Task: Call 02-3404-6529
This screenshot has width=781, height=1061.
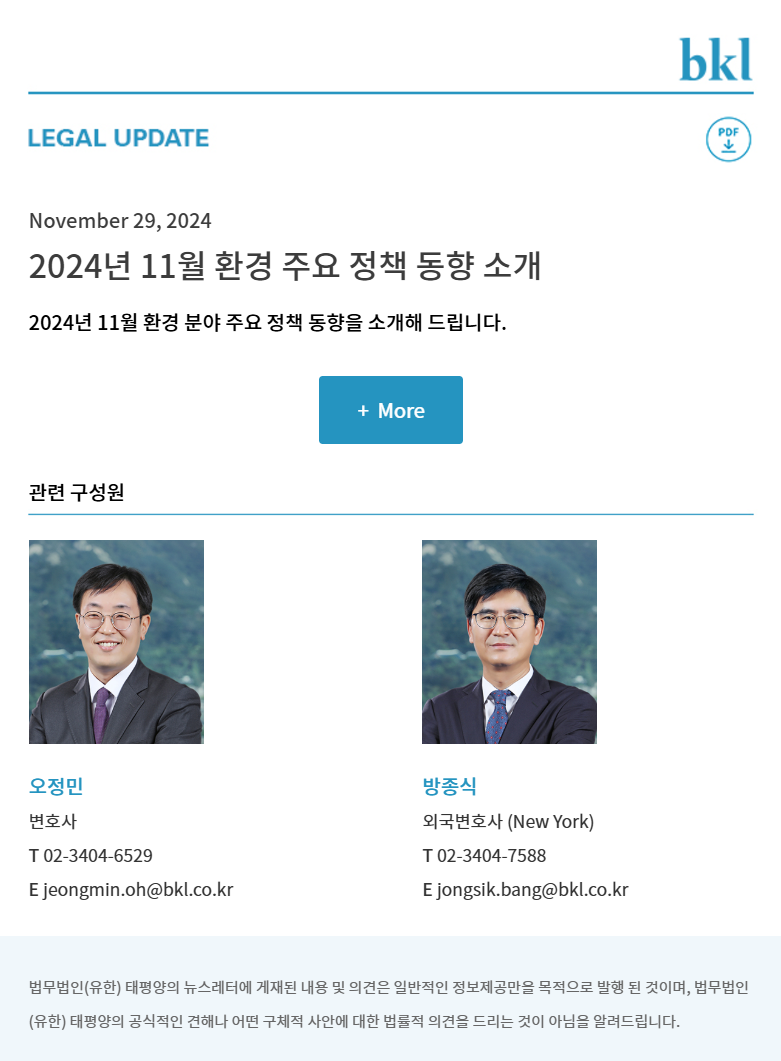Action: pyautogui.click(x=98, y=856)
